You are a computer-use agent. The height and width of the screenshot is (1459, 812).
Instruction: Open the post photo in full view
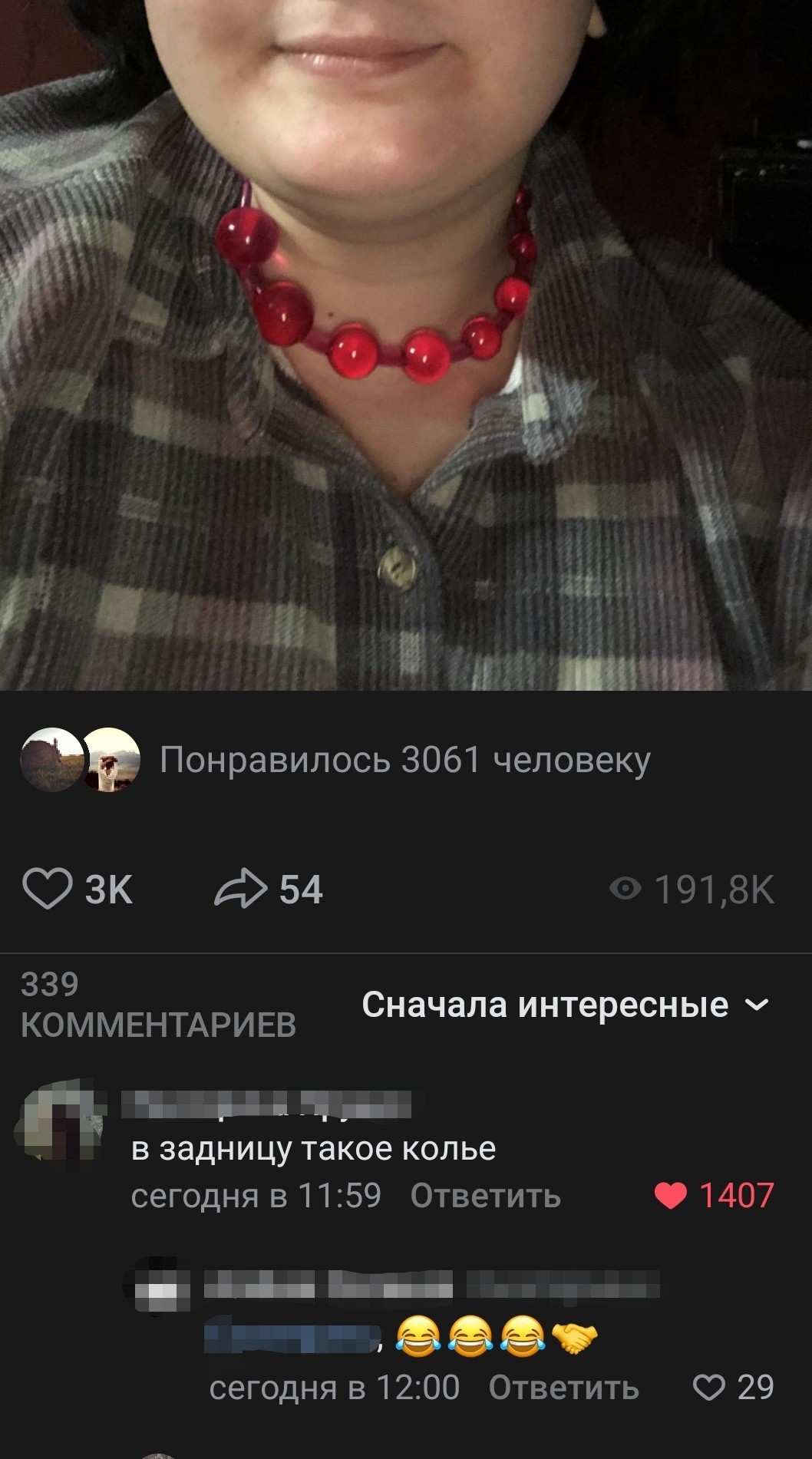pos(406,345)
